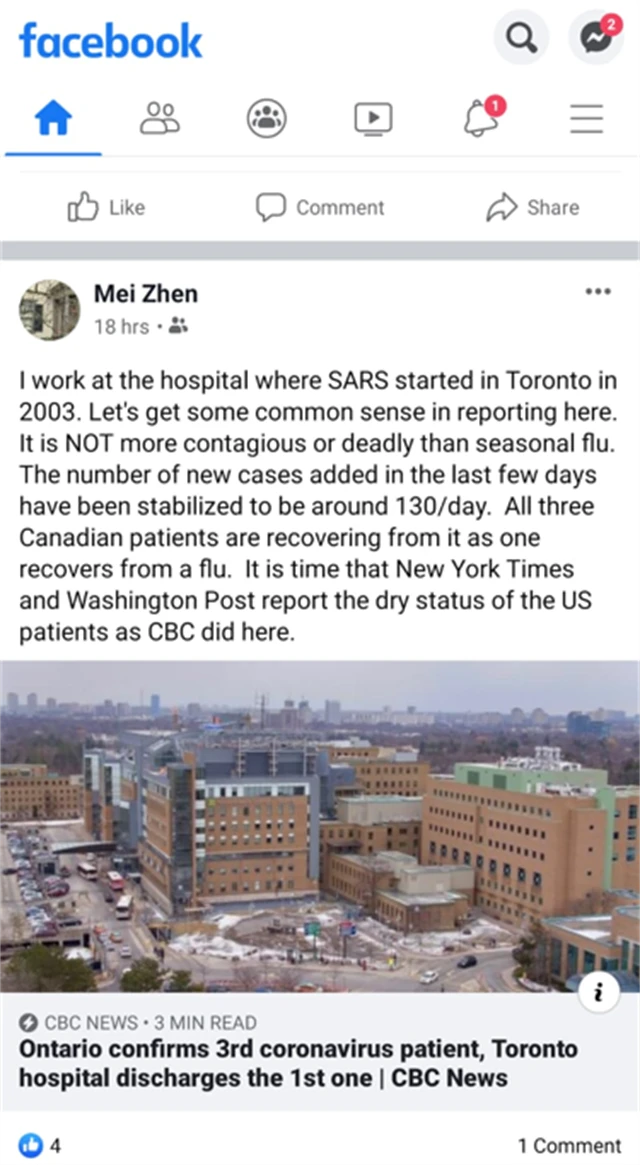The width and height of the screenshot is (640, 1165).
Task: Open the Watch video tab
Action: coord(373,119)
